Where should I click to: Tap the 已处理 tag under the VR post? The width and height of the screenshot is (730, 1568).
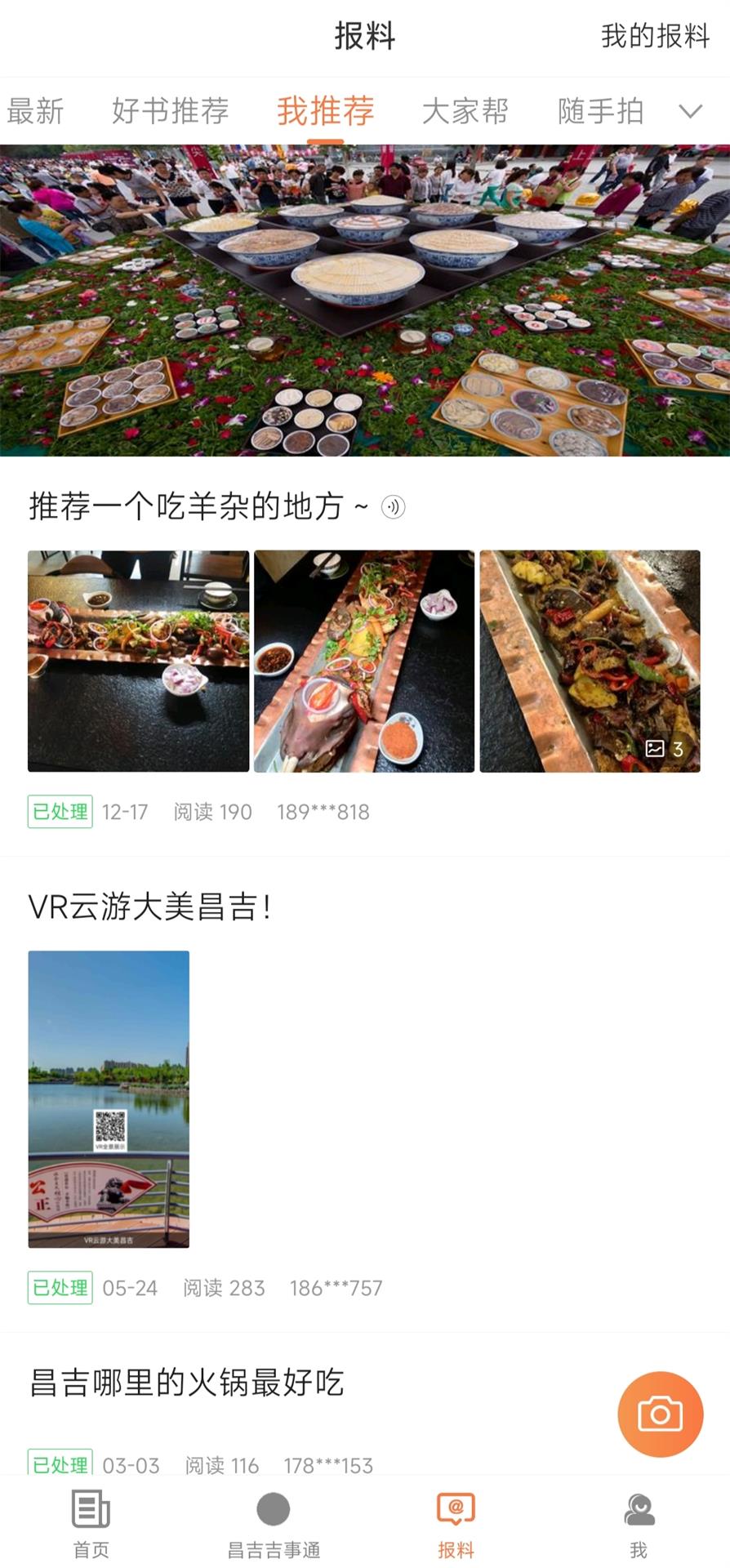60,1289
